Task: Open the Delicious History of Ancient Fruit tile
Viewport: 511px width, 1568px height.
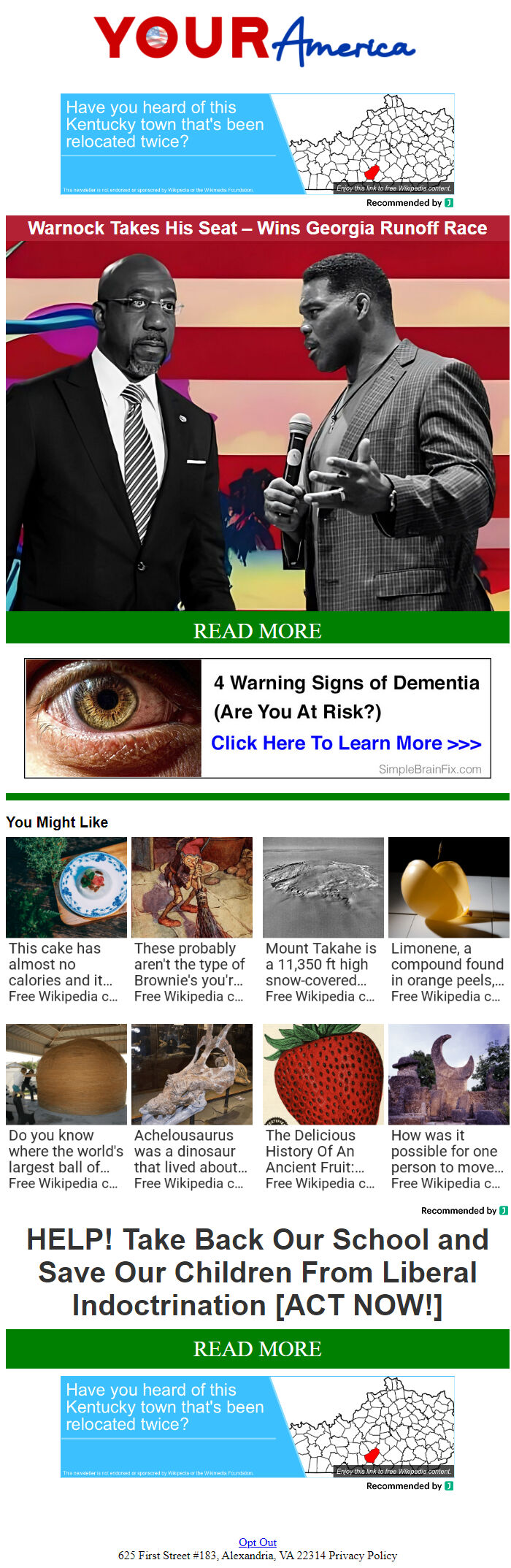Action: pos(323,1106)
